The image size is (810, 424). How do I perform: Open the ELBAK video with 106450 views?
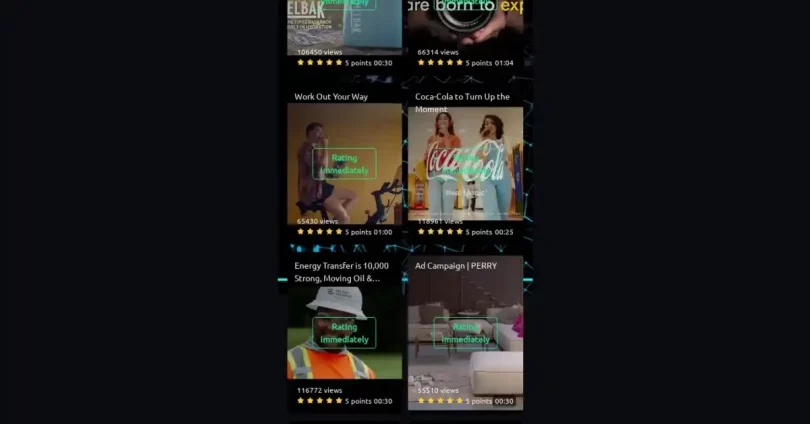[x=344, y=25]
